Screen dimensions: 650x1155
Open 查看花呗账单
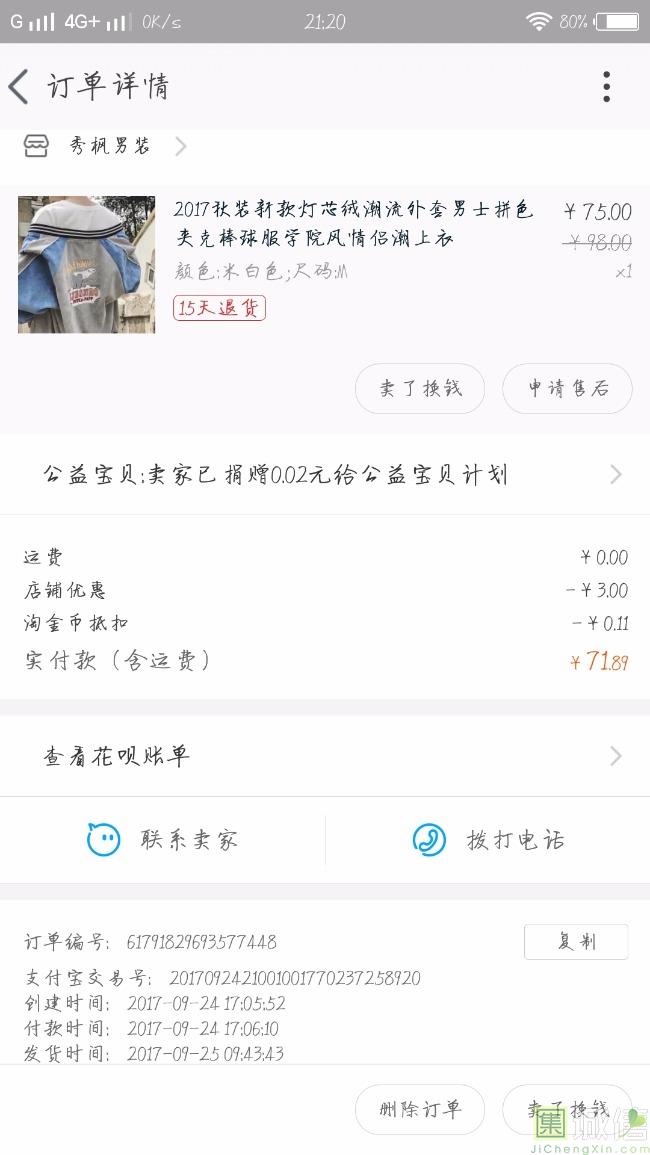coord(325,756)
